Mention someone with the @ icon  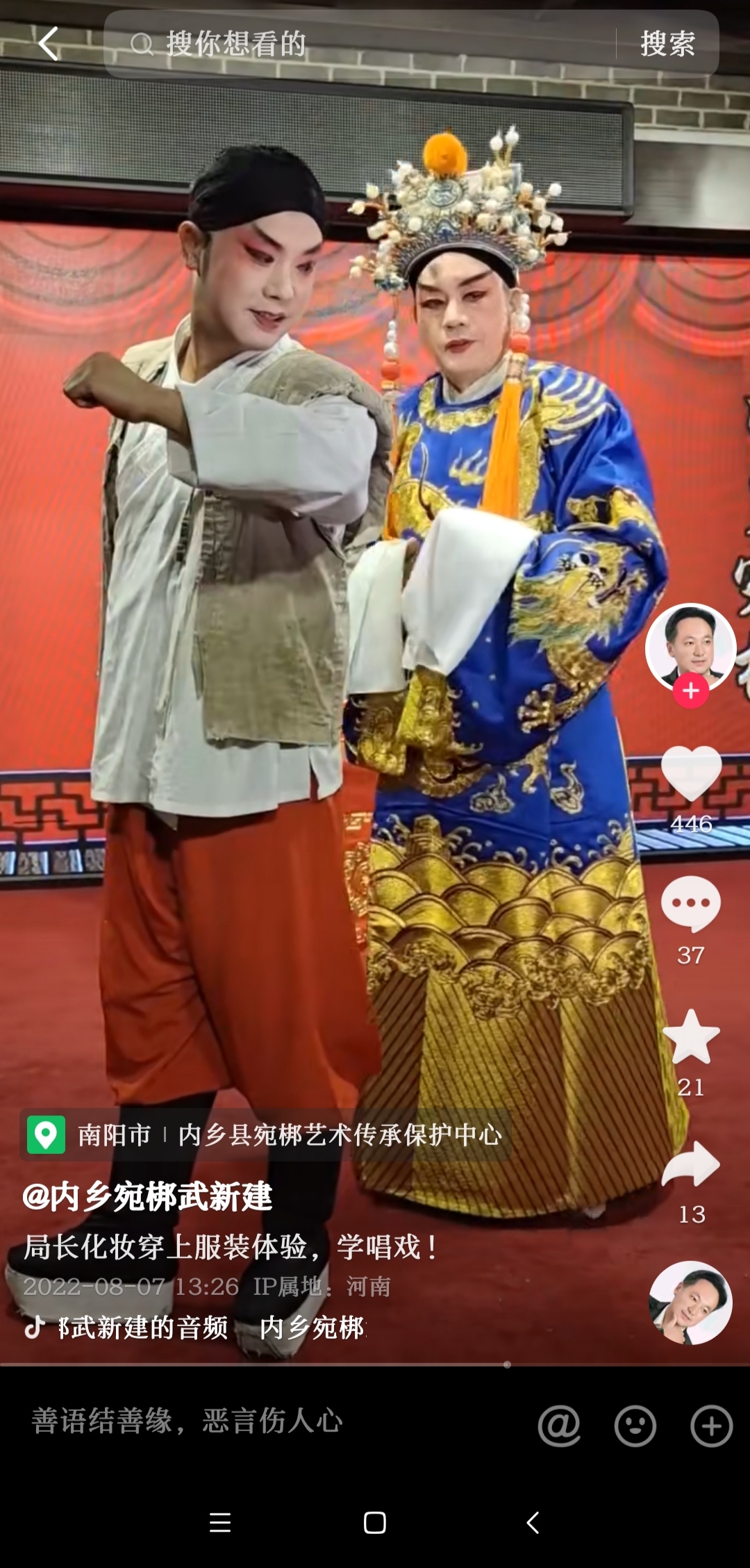[x=559, y=1426]
